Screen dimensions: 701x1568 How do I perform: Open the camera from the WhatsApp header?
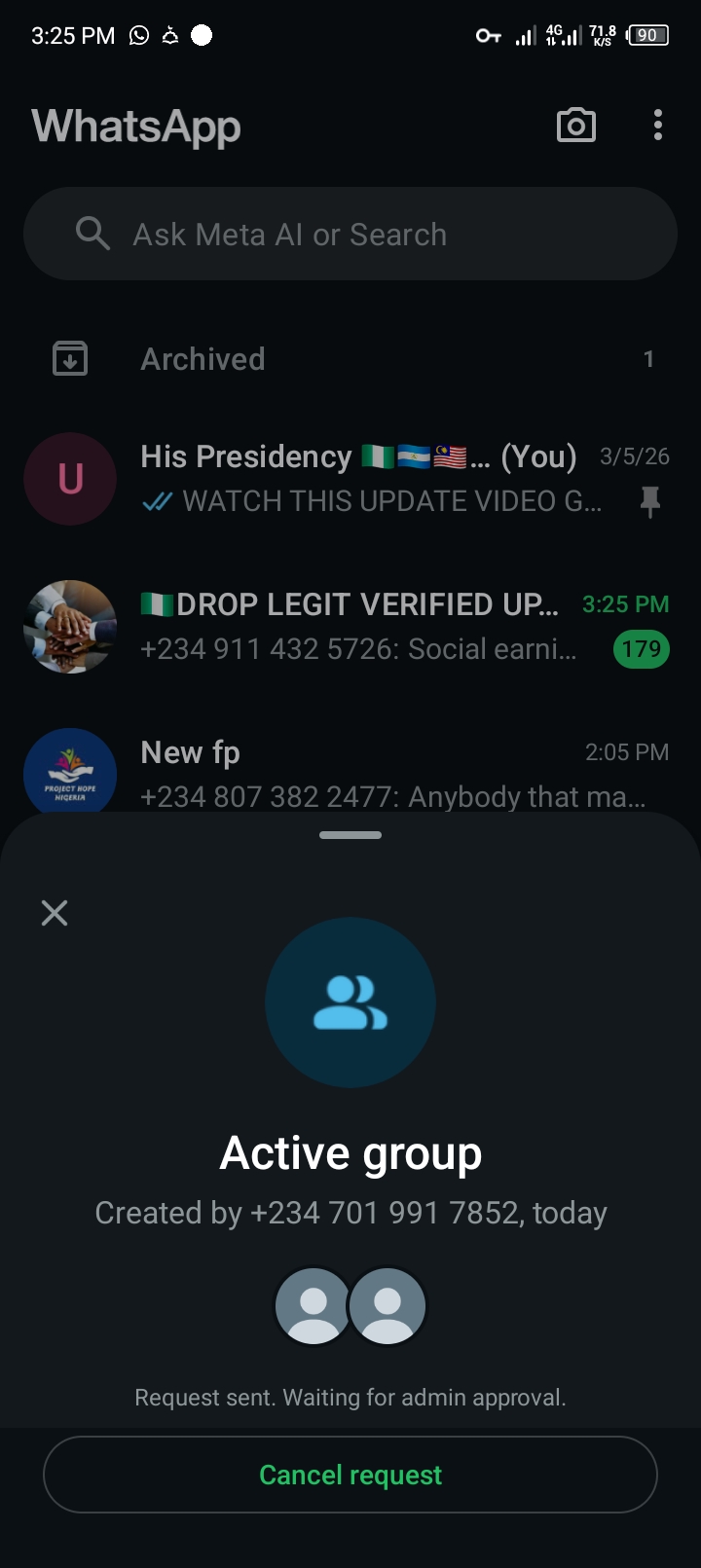[575, 126]
